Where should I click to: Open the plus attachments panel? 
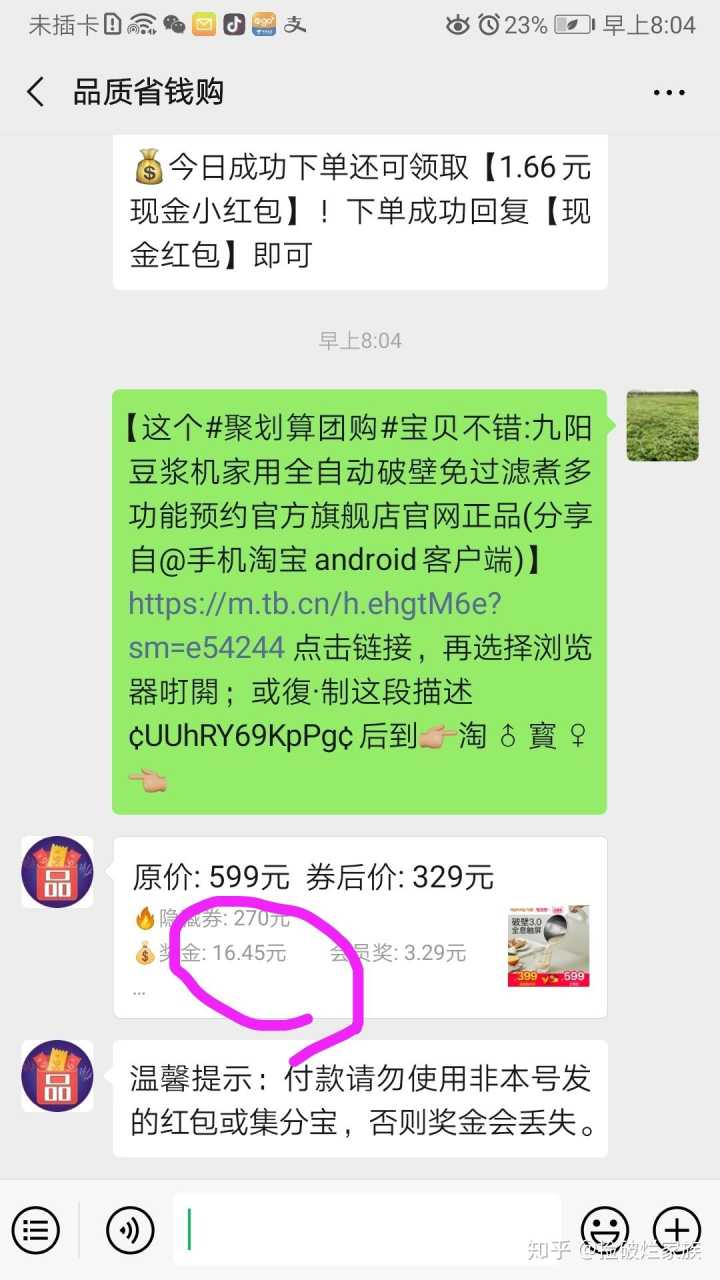(677, 1229)
